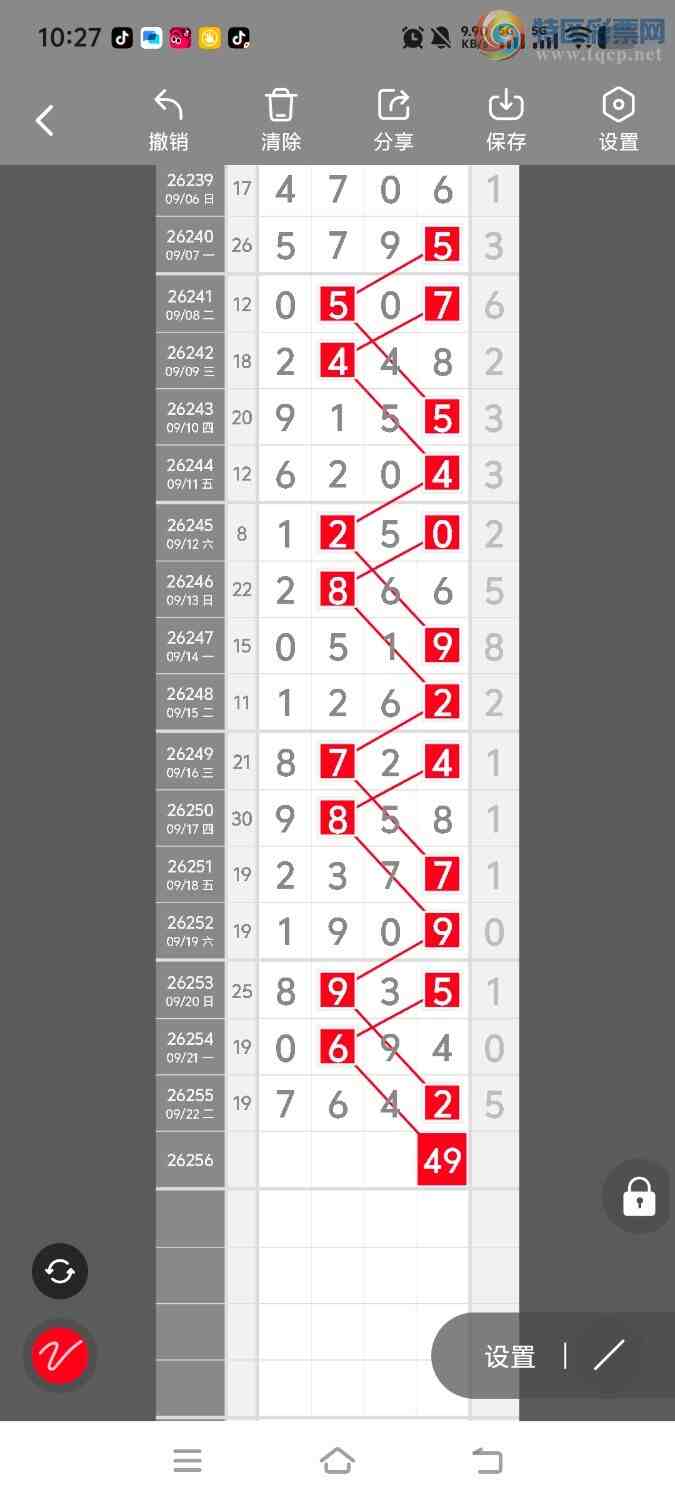Go to the home screen
The height and width of the screenshot is (1500, 675).
click(337, 1461)
